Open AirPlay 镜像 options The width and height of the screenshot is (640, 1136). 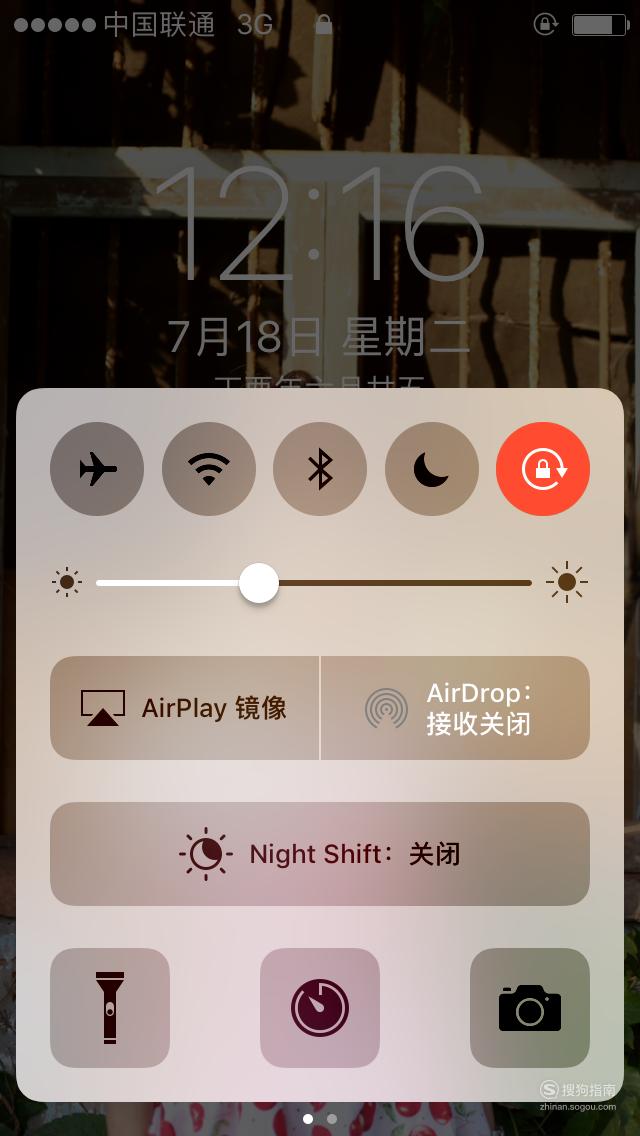point(185,708)
